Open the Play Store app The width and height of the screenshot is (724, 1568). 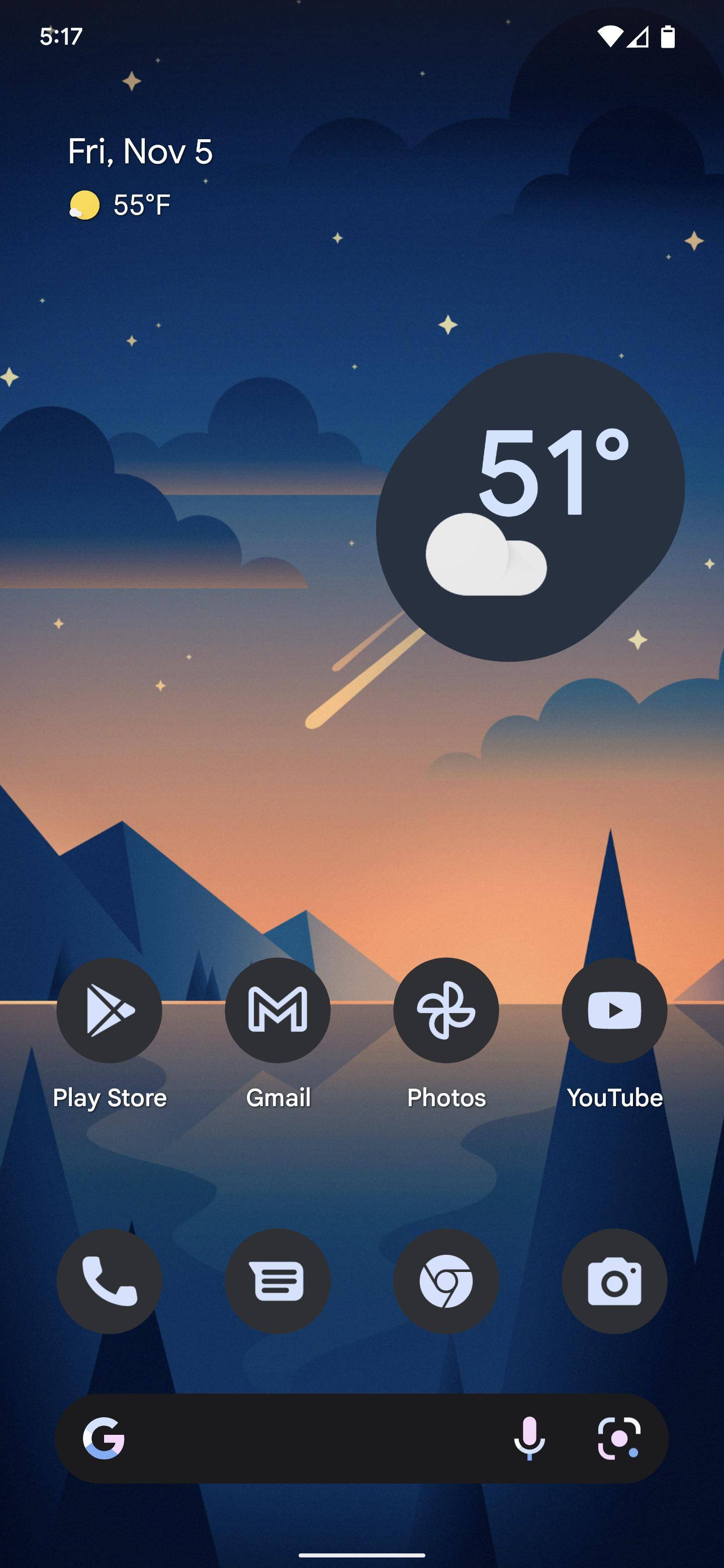click(109, 1011)
